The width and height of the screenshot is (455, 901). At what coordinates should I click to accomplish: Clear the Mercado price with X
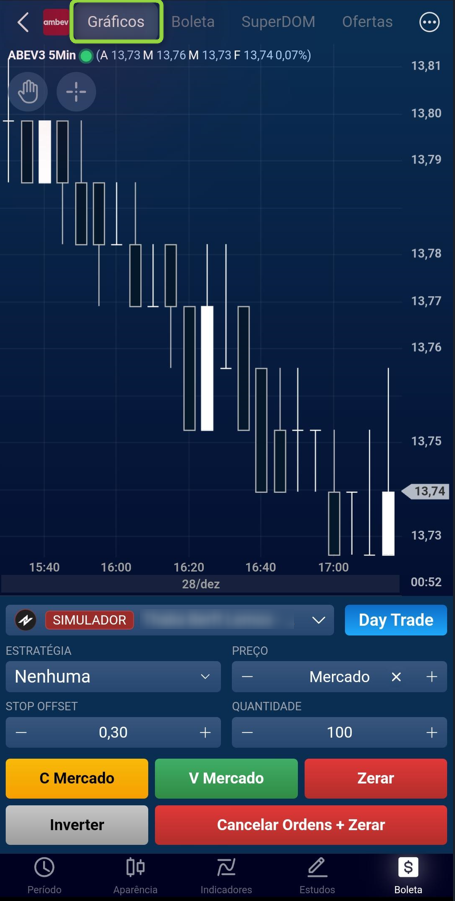396,677
